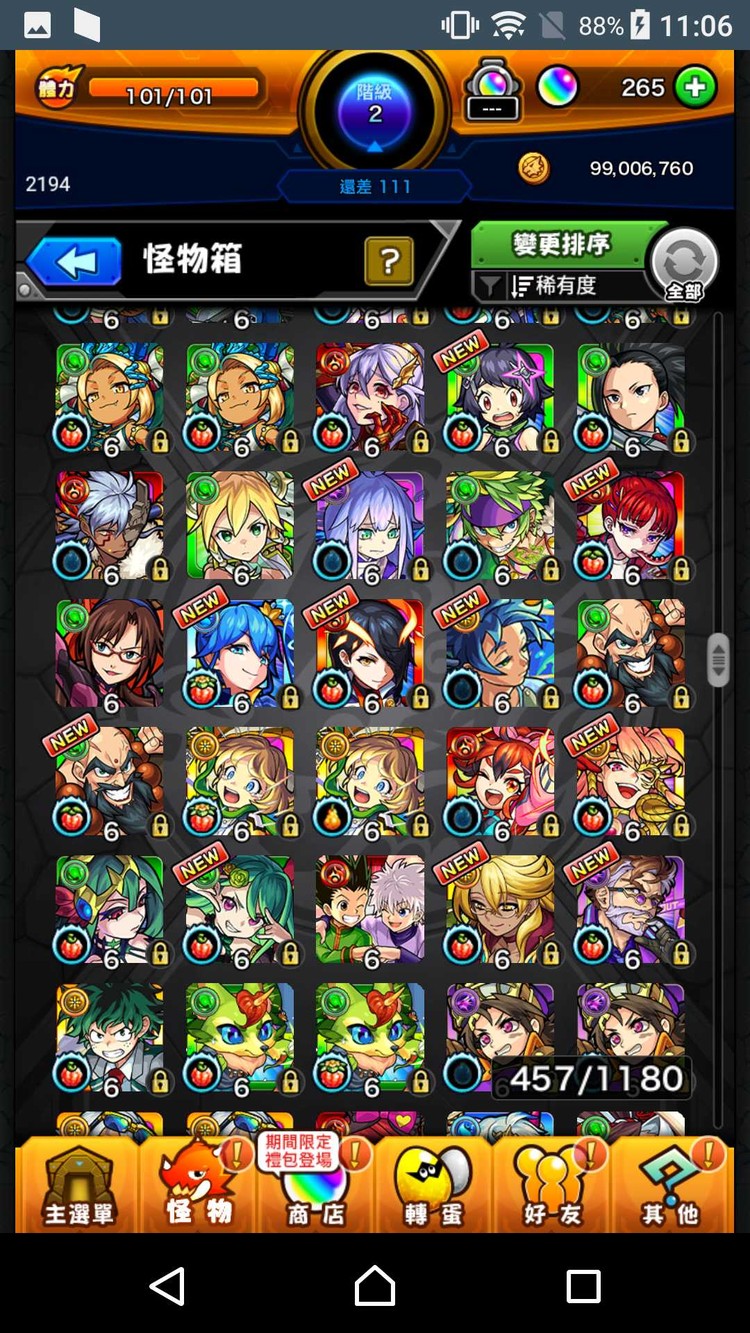Image resolution: width=750 pixels, height=1333 pixels.
Task: Open the 好友 friends tab
Action: tap(551, 1182)
